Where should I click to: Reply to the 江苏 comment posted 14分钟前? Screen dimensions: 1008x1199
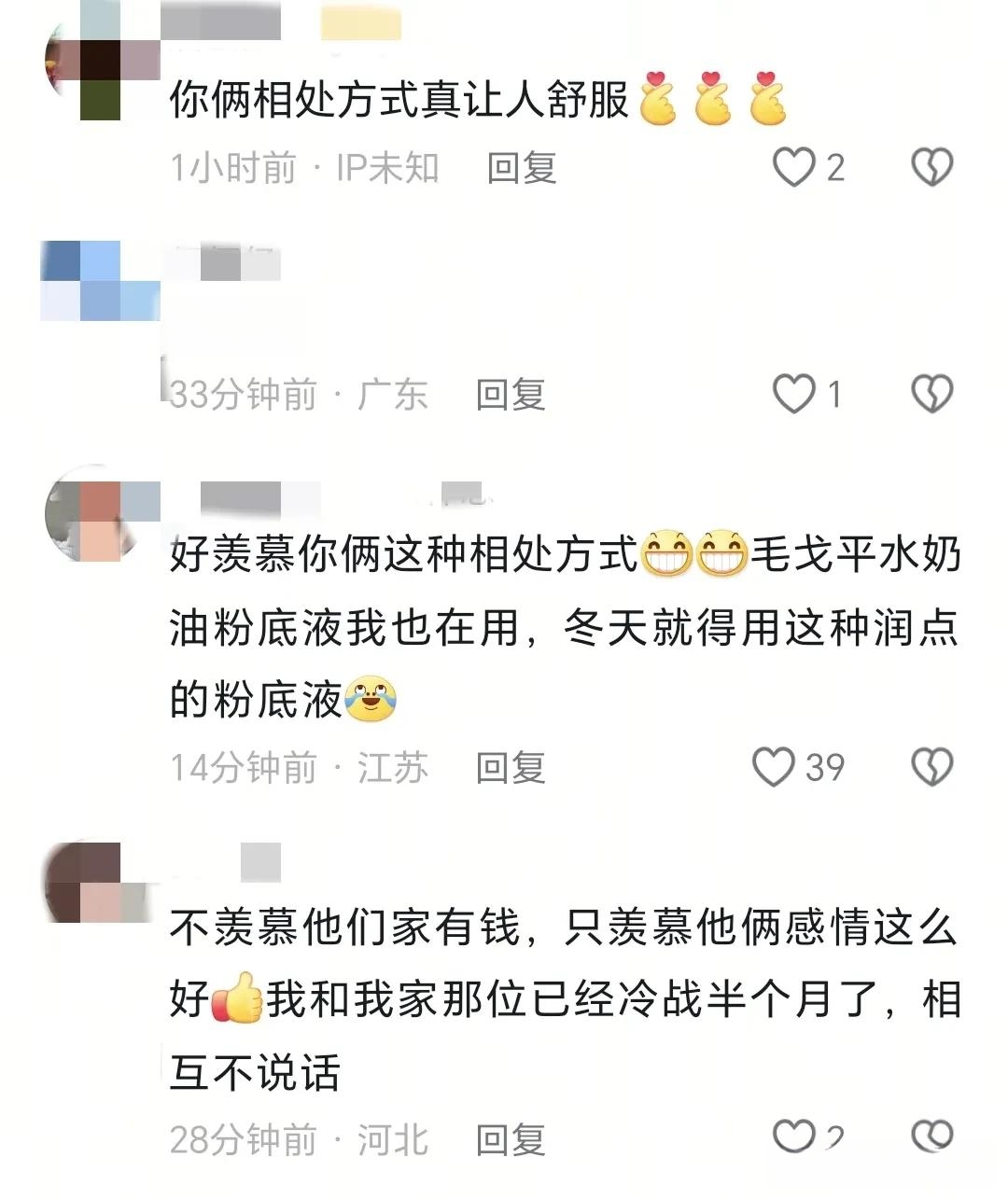511,767
